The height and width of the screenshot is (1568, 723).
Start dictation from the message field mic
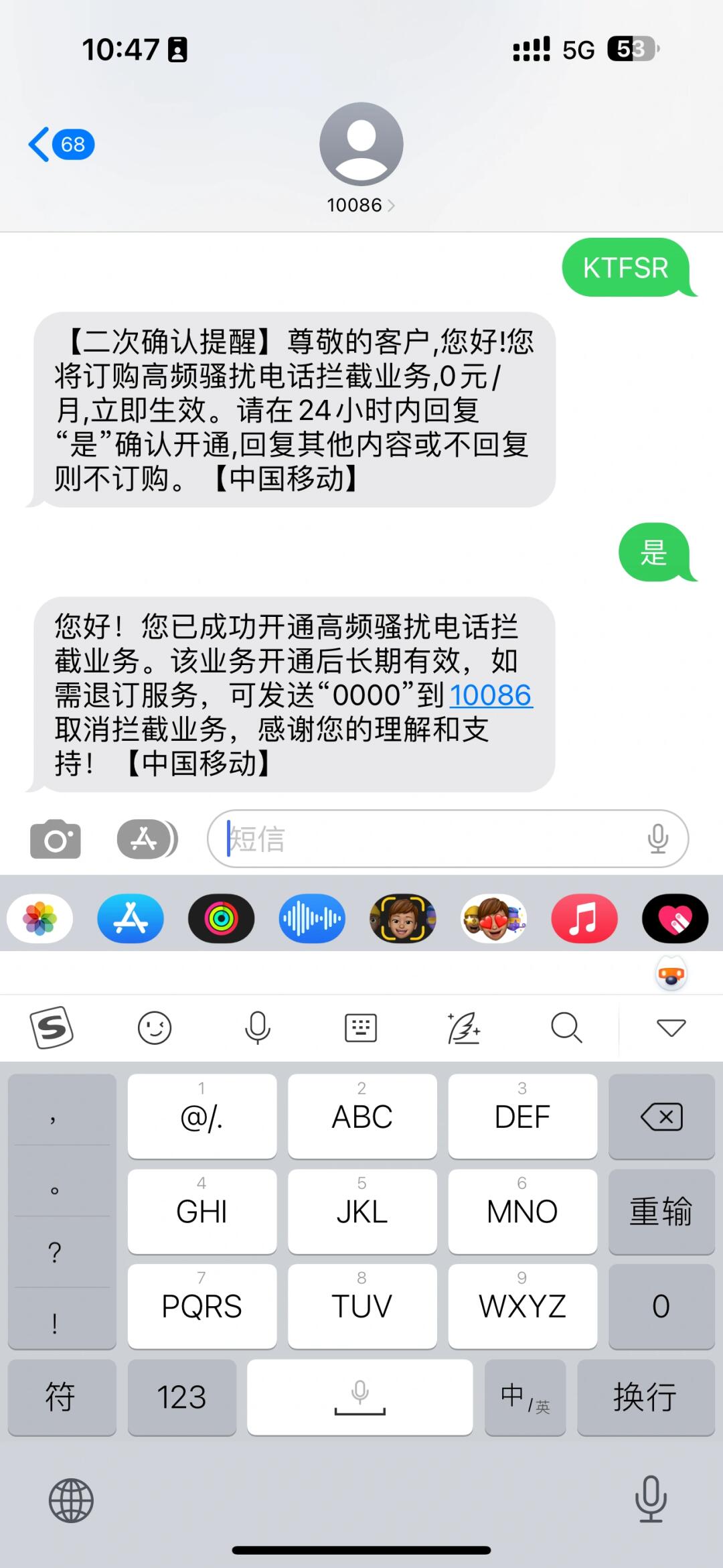pos(658,839)
